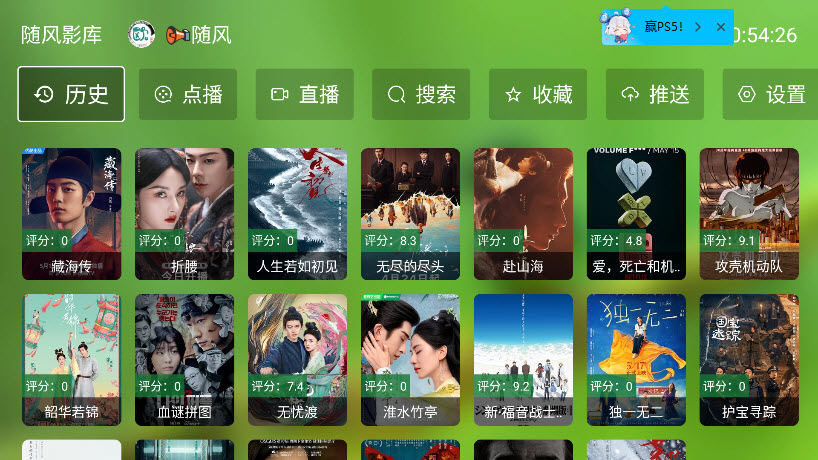
Task: Play 无尽的尽头 from history
Action: pyautogui.click(x=410, y=213)
